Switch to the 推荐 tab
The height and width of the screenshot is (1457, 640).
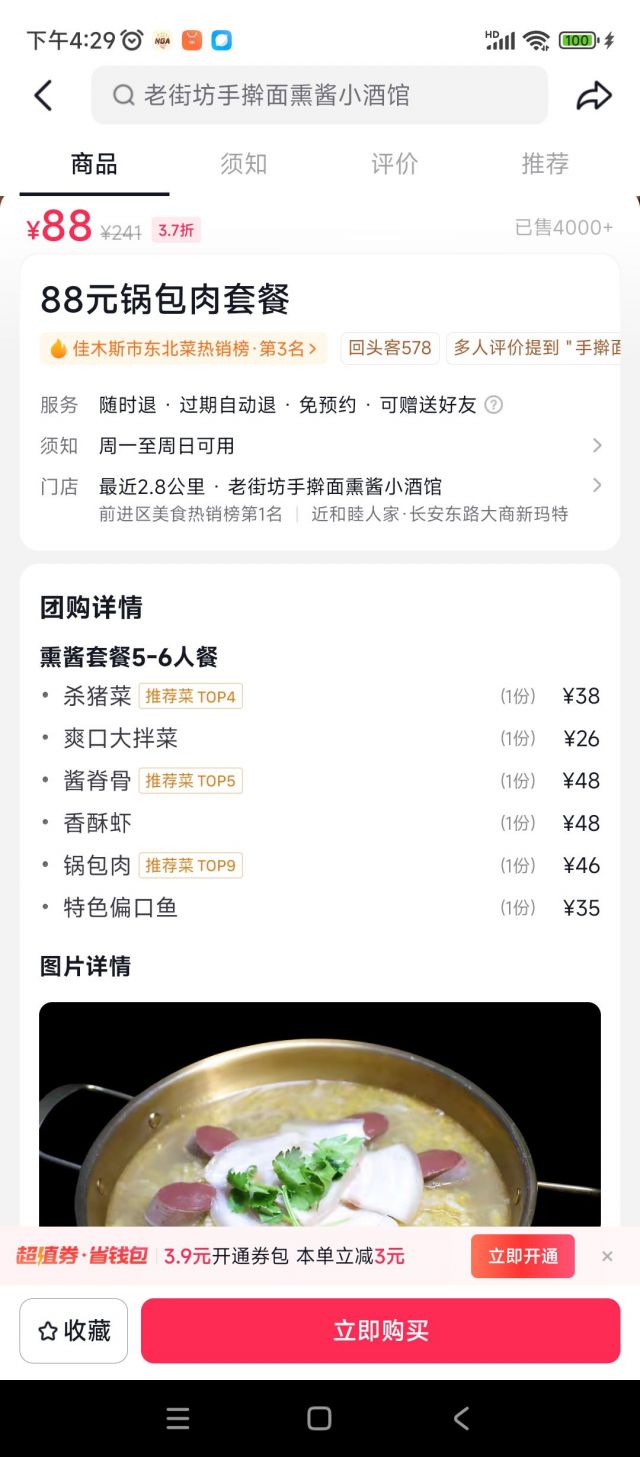coord(545,164)
